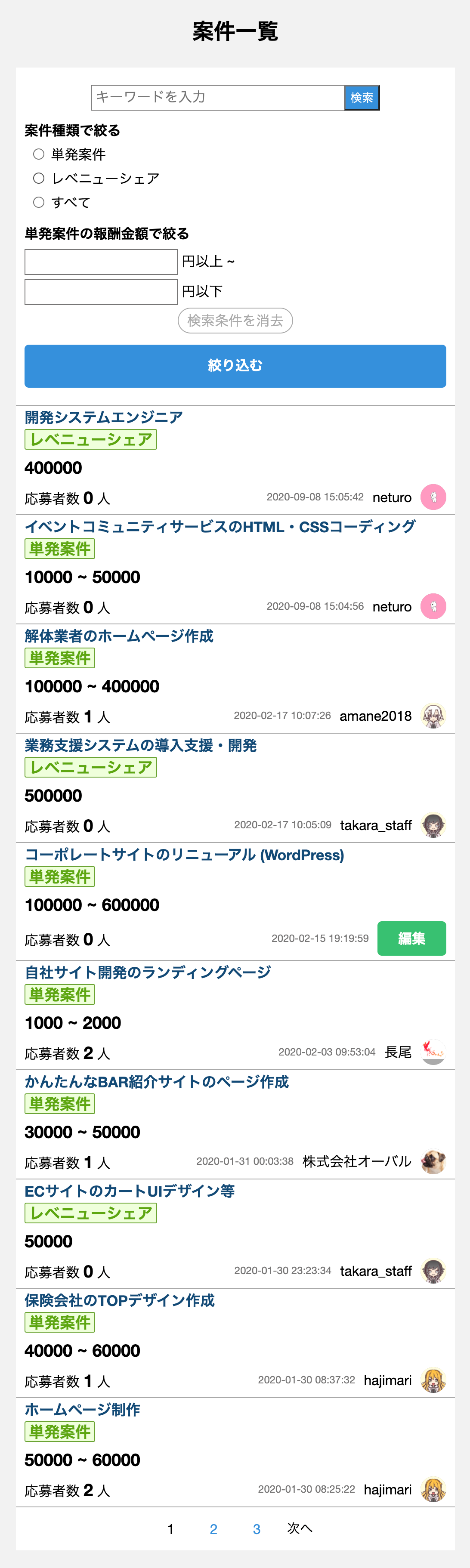This screenshot has height=1568, width=470.
Task: Select the 単発案件 radio option
Action: [x=39, y=154]
